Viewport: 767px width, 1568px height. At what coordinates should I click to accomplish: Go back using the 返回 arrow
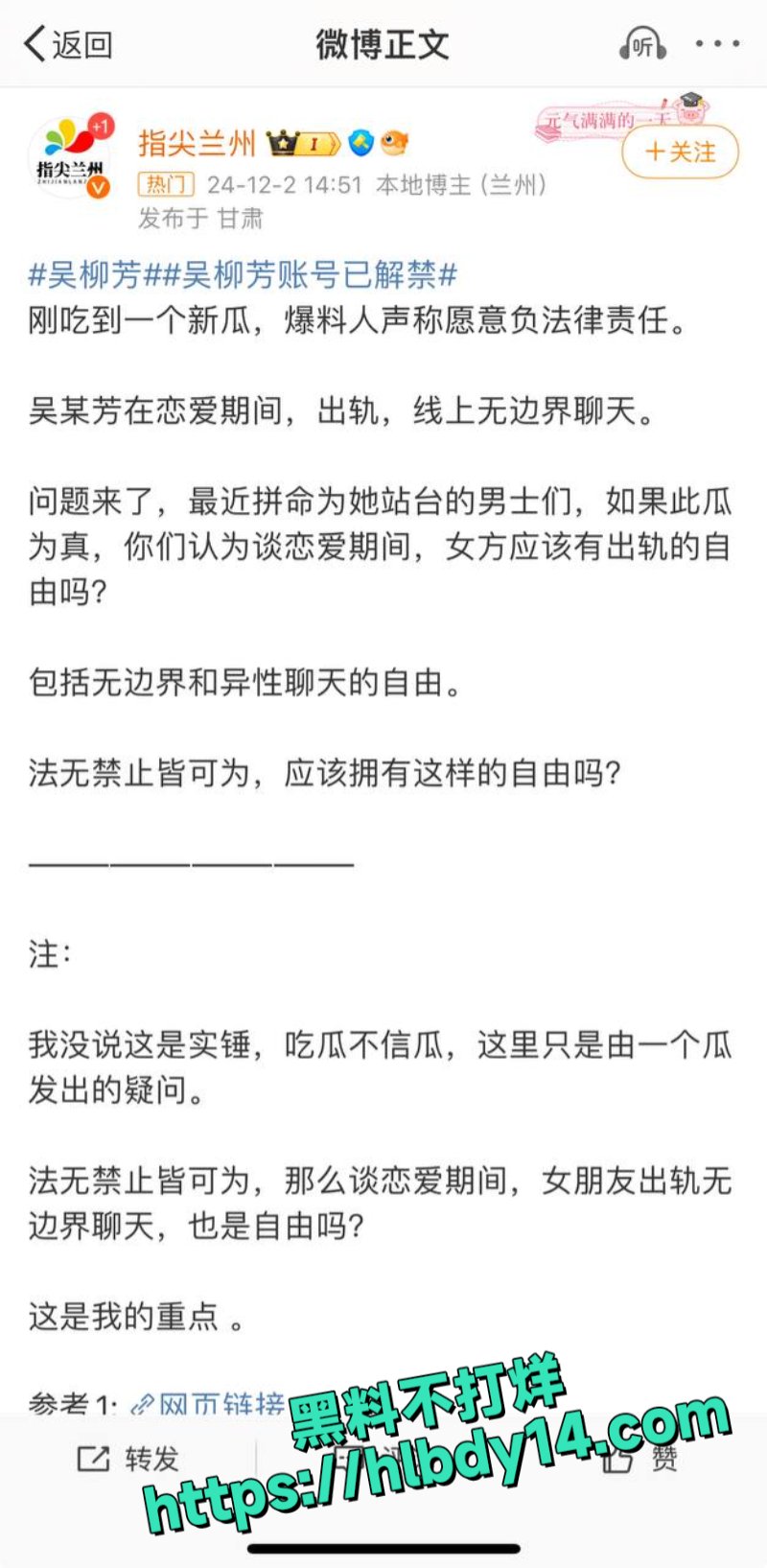pos(67,44)
